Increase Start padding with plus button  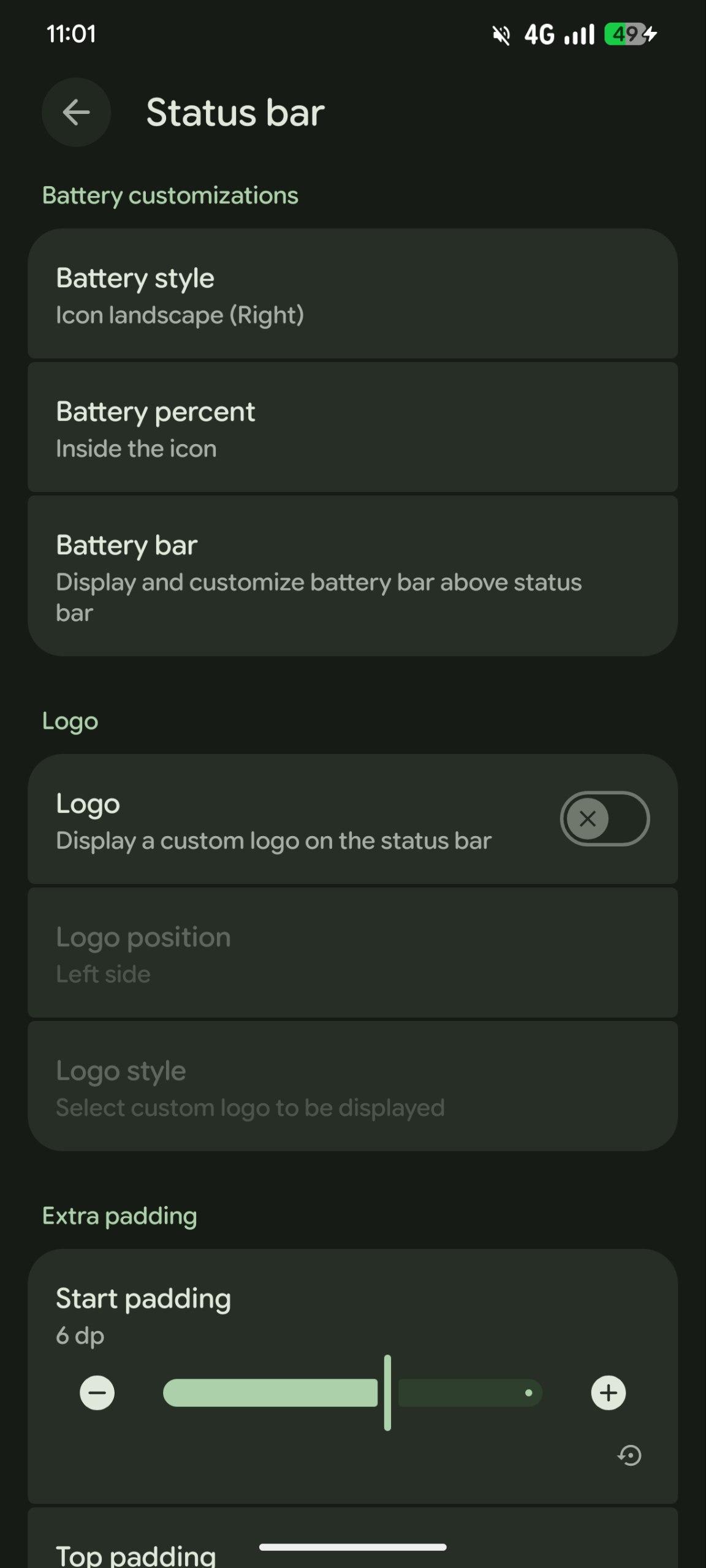click(608, 1392)
